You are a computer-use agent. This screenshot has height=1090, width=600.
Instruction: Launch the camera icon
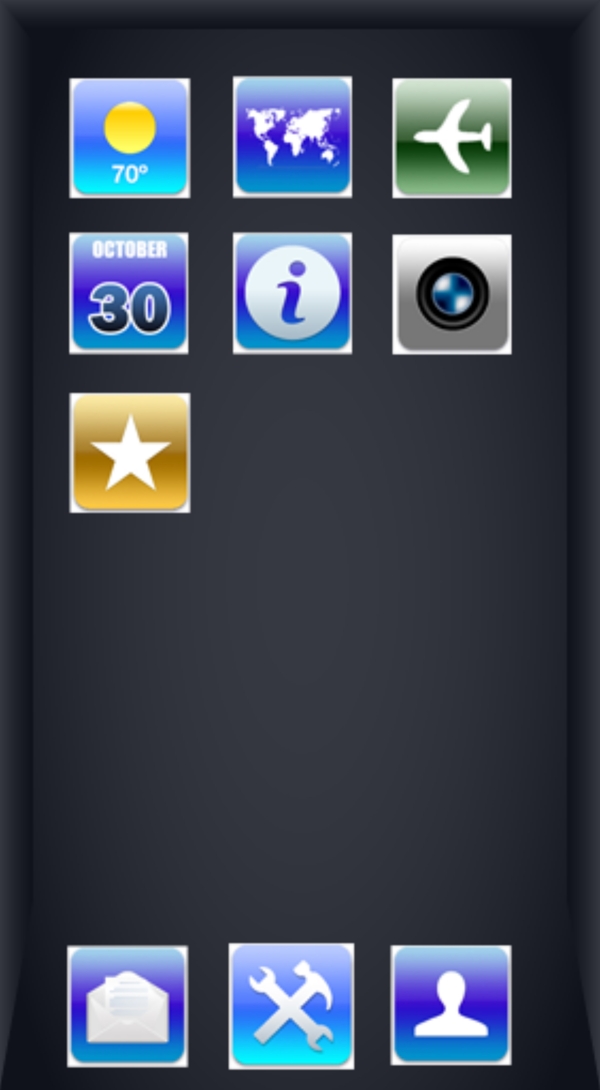point(451,294)
